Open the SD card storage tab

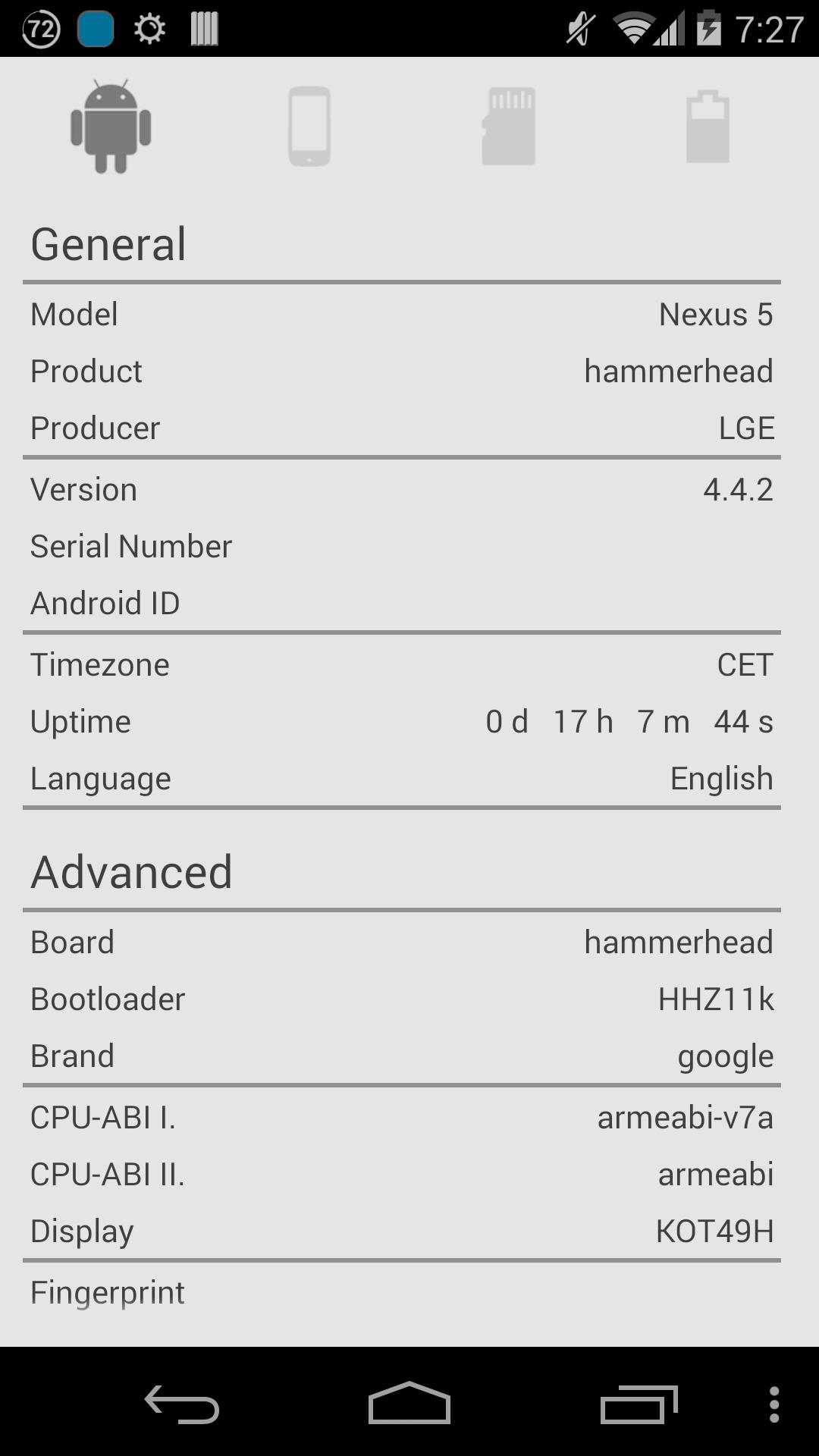[510, 127]
